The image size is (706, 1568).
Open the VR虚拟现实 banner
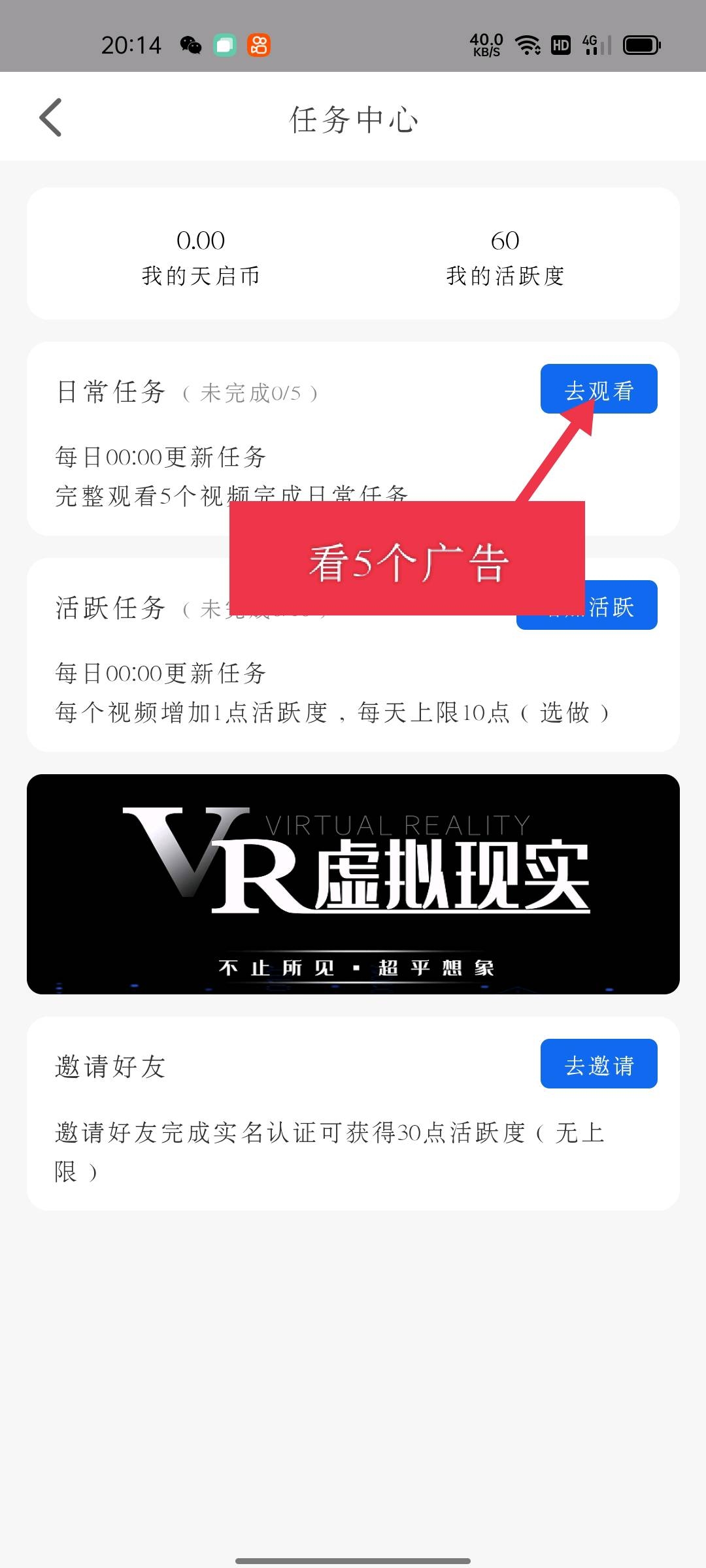[353, 884]
